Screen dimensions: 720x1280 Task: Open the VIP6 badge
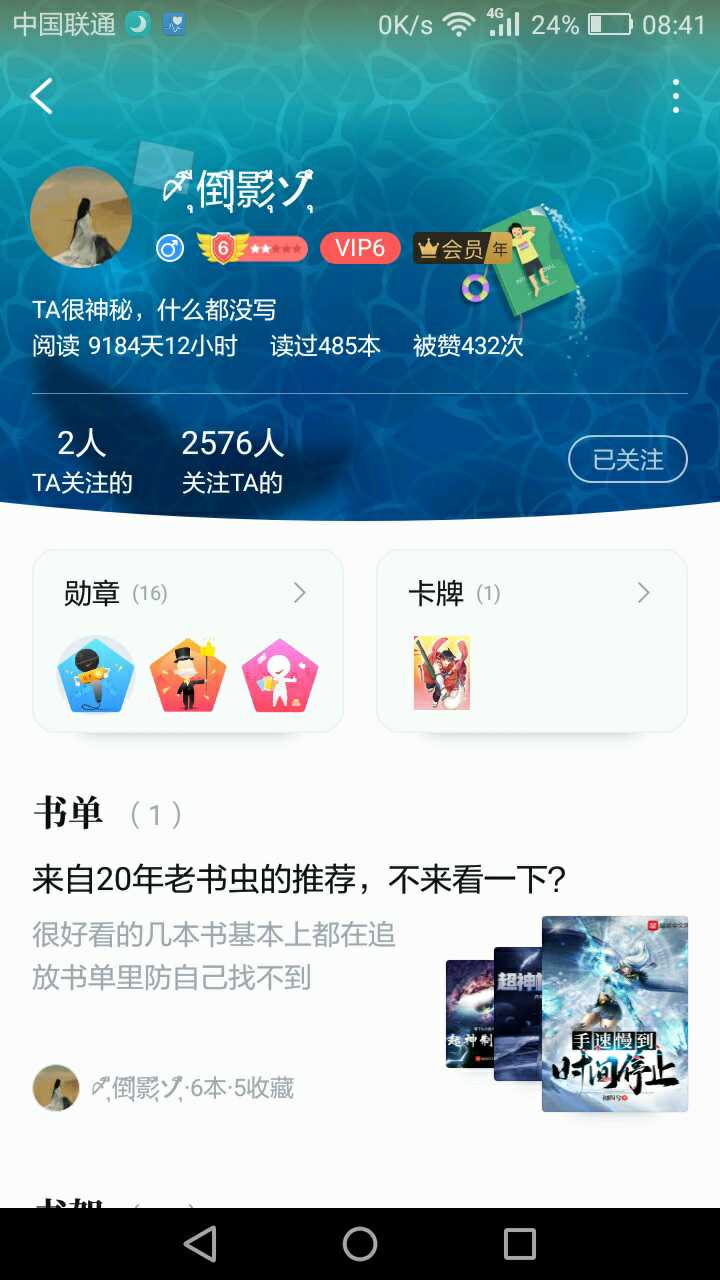[360, 248]
